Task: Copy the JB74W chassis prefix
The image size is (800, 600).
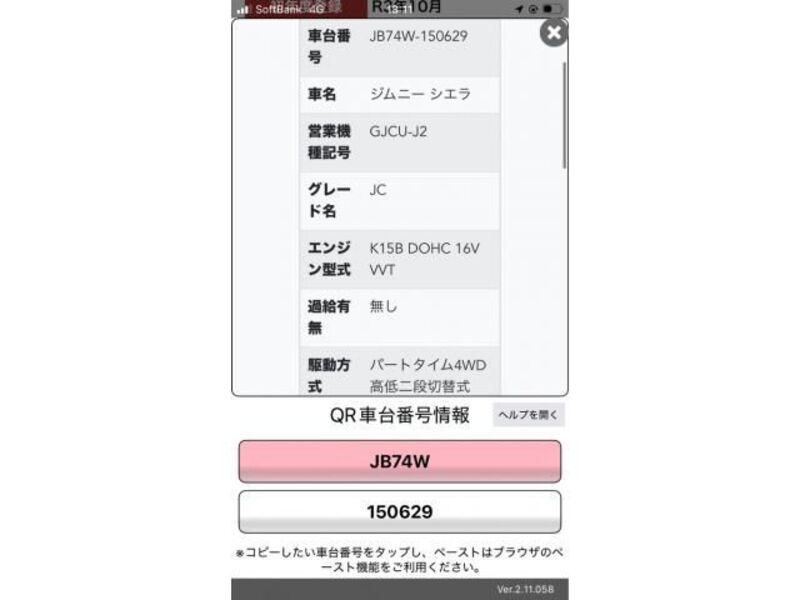Action: click(399, 461)
